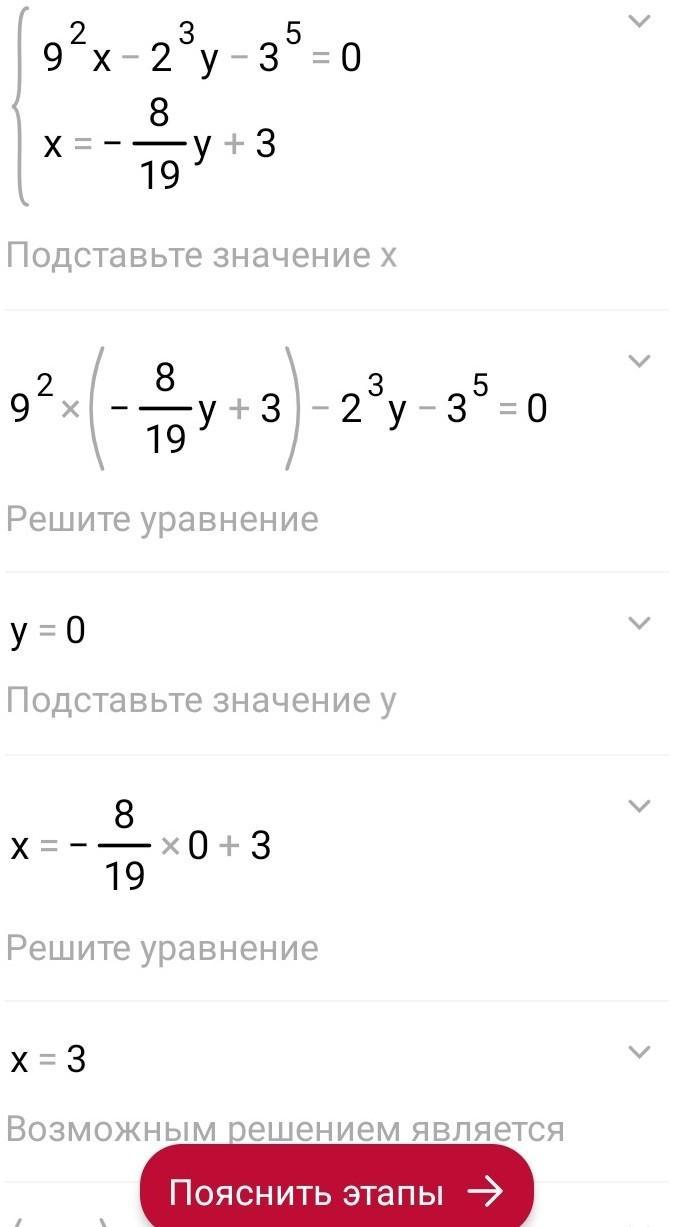The width and height of the screenshot is (690, 1227).
Task: Expand the step substituting y into x
Action: coord(638,805)
